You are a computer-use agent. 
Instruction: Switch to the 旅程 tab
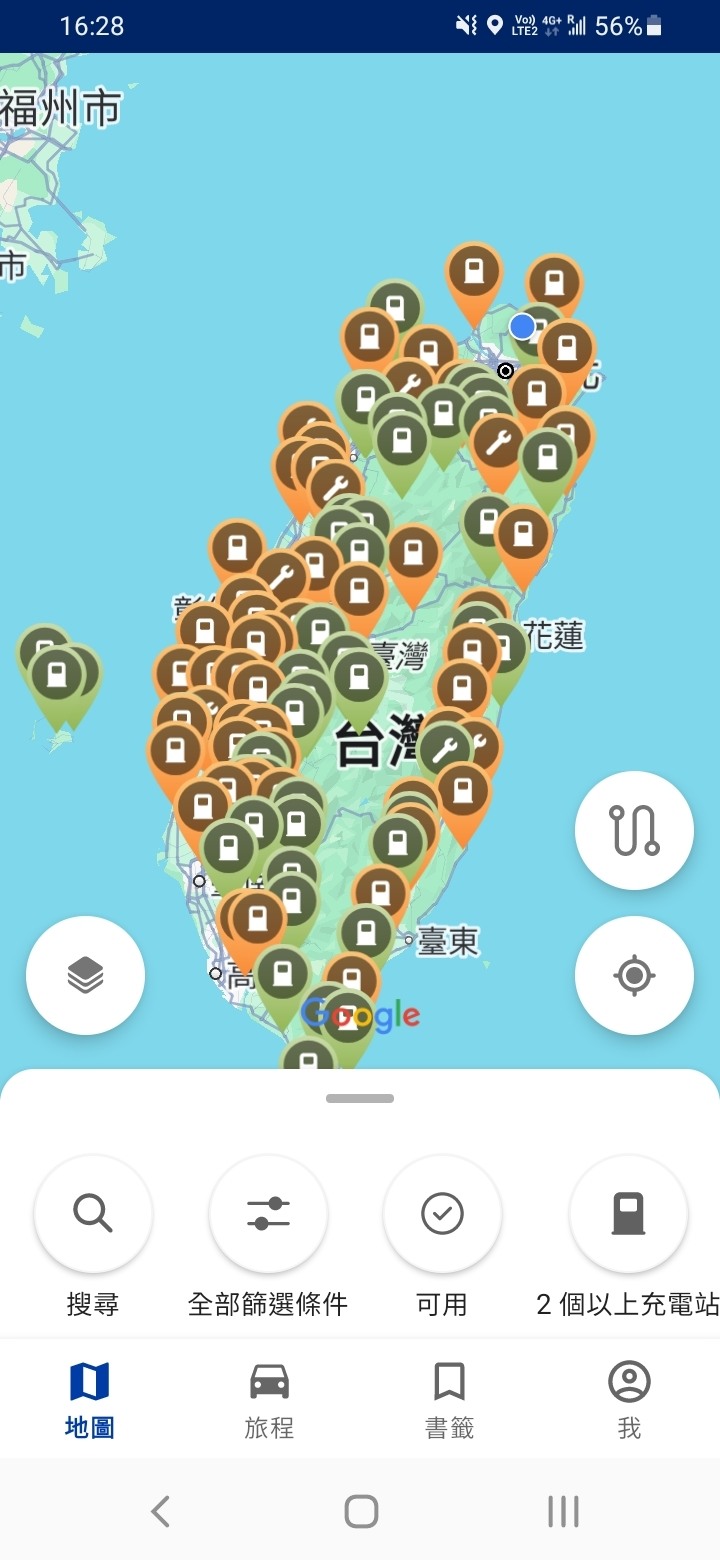269,1398
